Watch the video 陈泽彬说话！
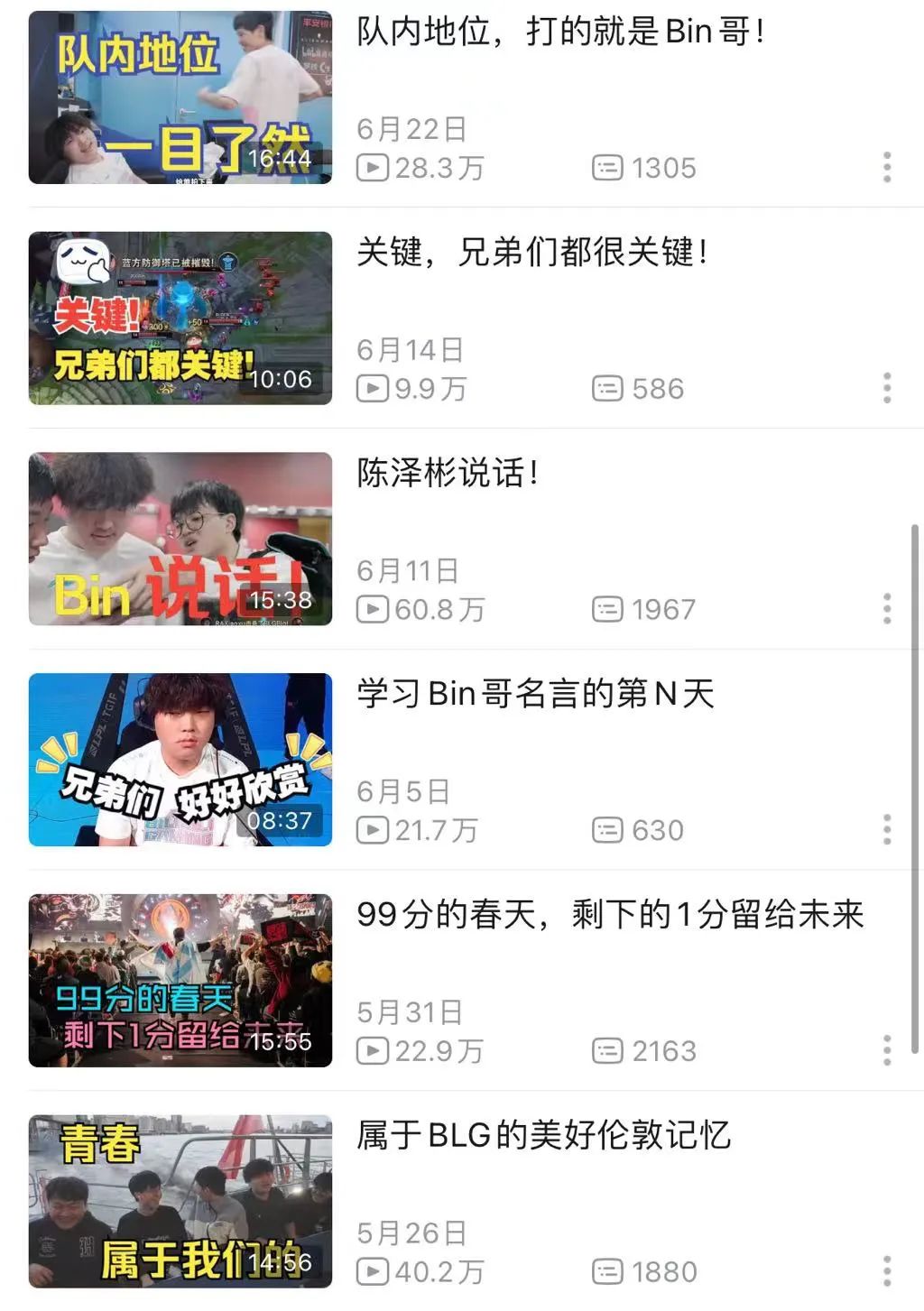This screenshot has width=924, height=1311. tap(180, 539)
